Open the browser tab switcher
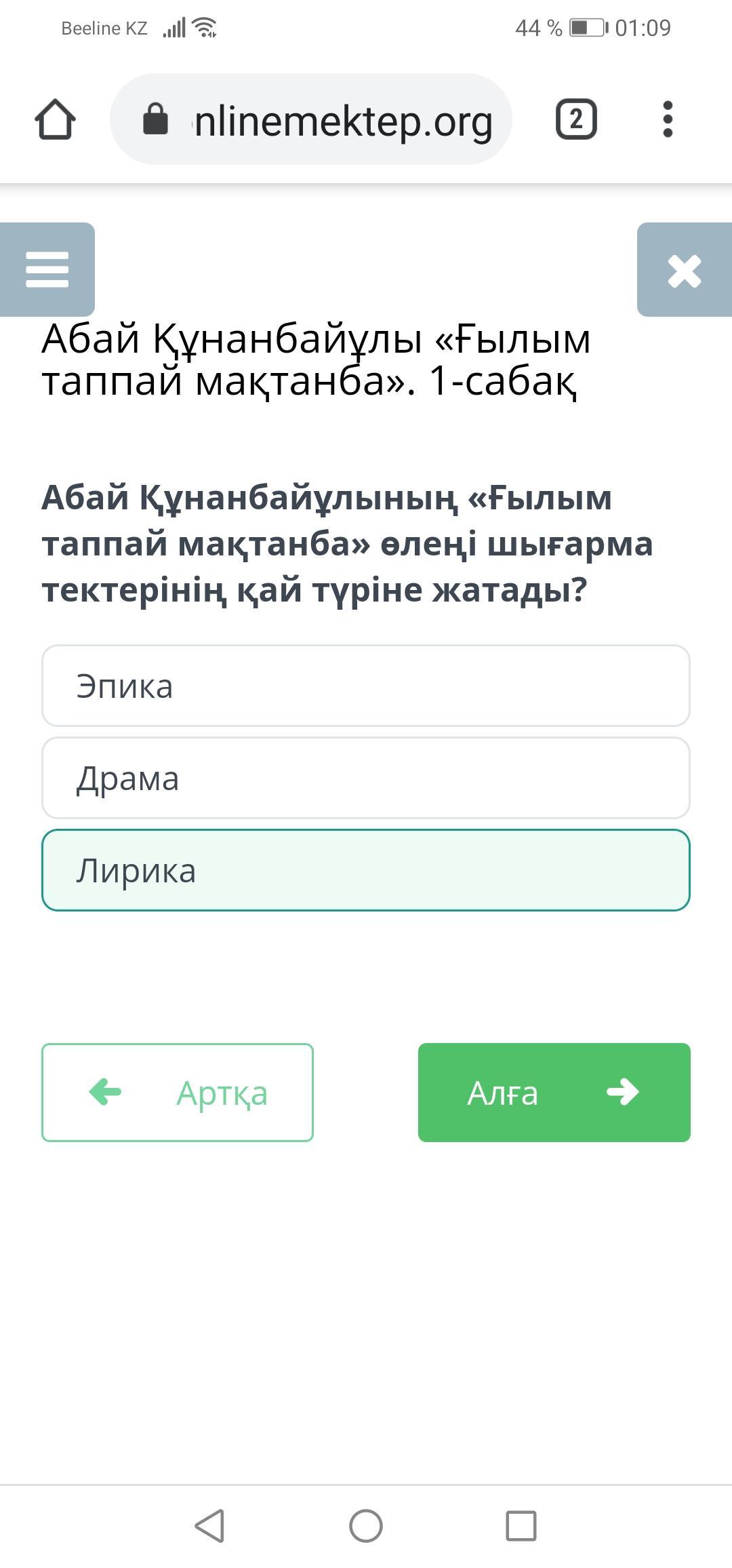The width and height of the screenshot is (732, 1568). point(576,119)
